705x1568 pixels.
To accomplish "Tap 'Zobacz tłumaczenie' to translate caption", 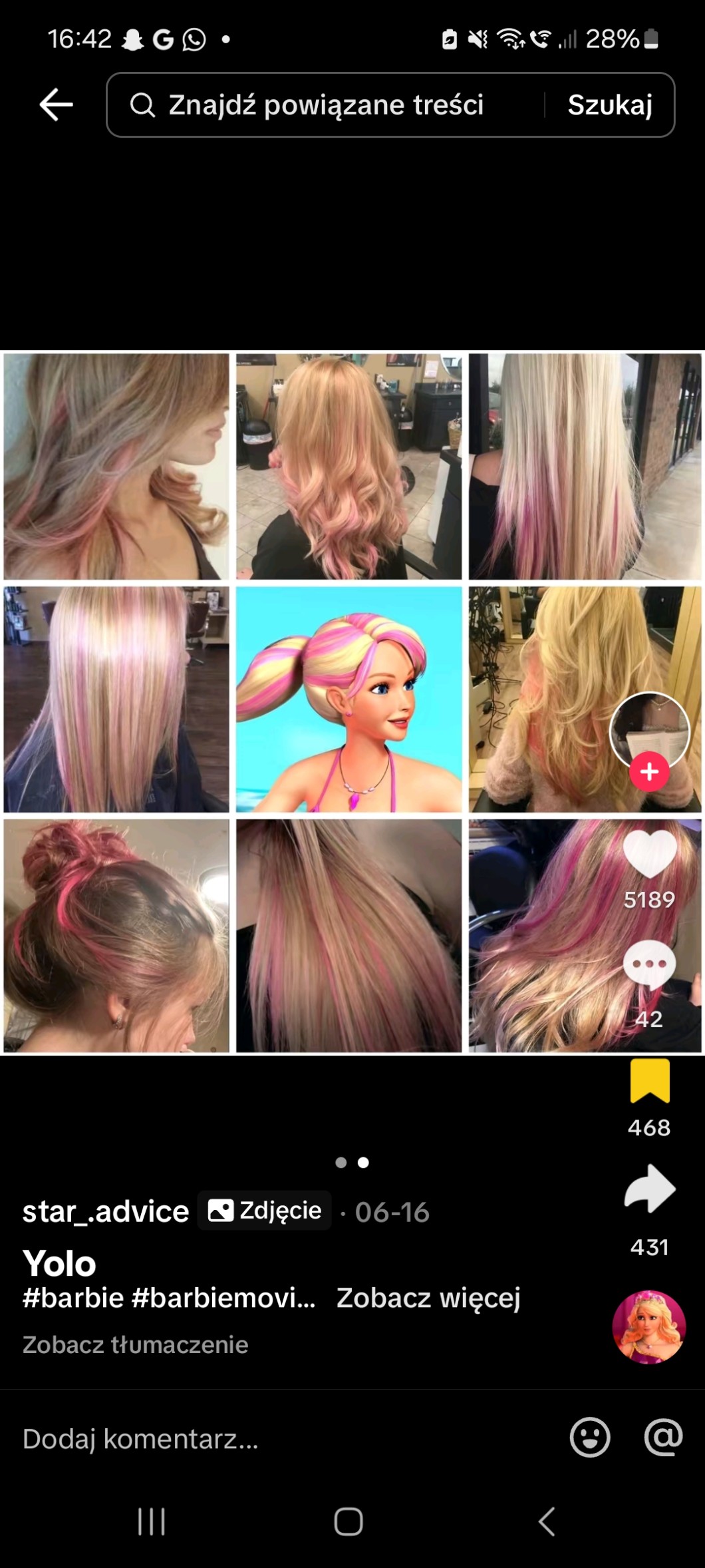I will pos(135,1345).
